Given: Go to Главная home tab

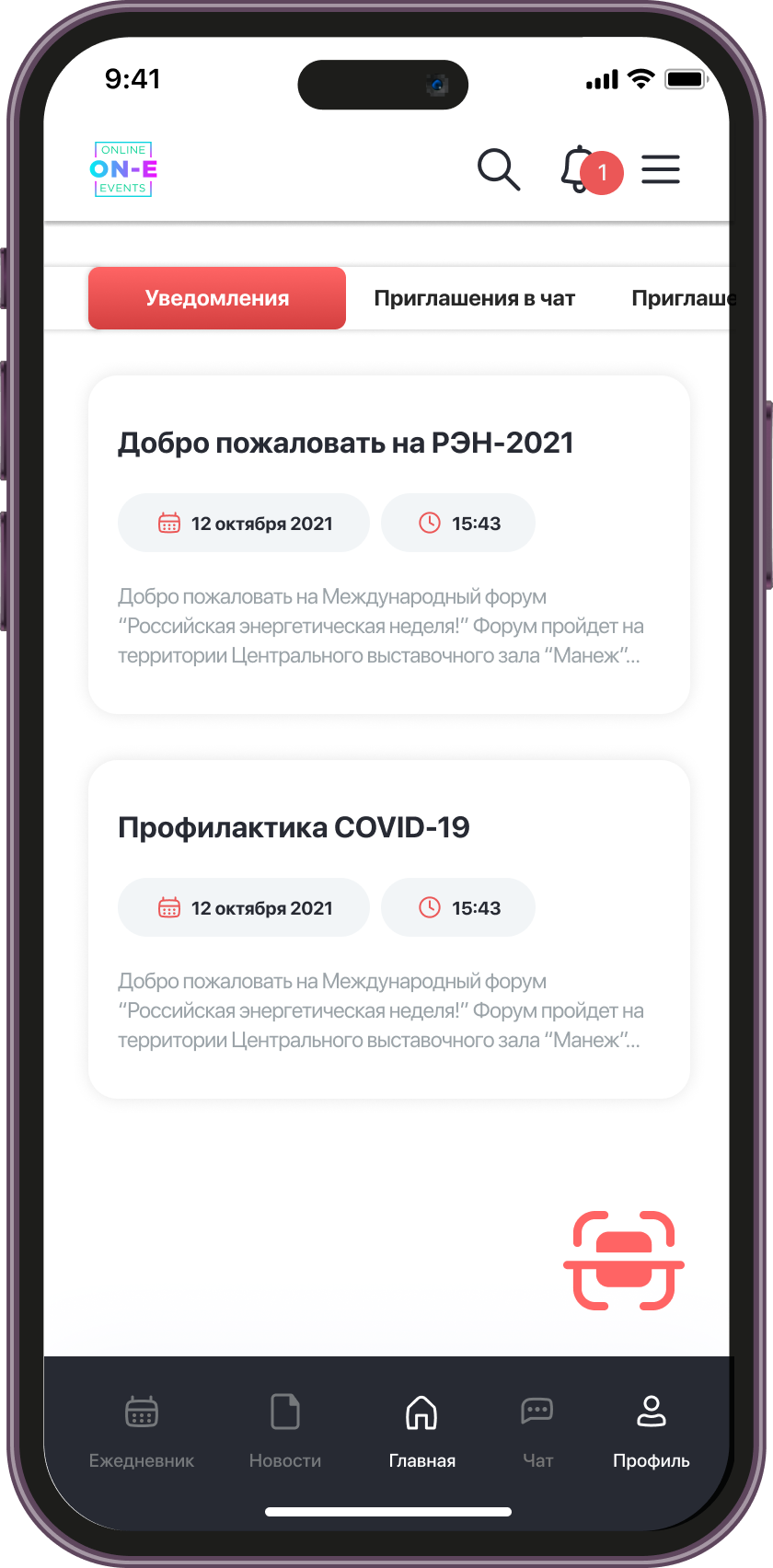Looking at the screenshot, I should [x=421, y=1429].
